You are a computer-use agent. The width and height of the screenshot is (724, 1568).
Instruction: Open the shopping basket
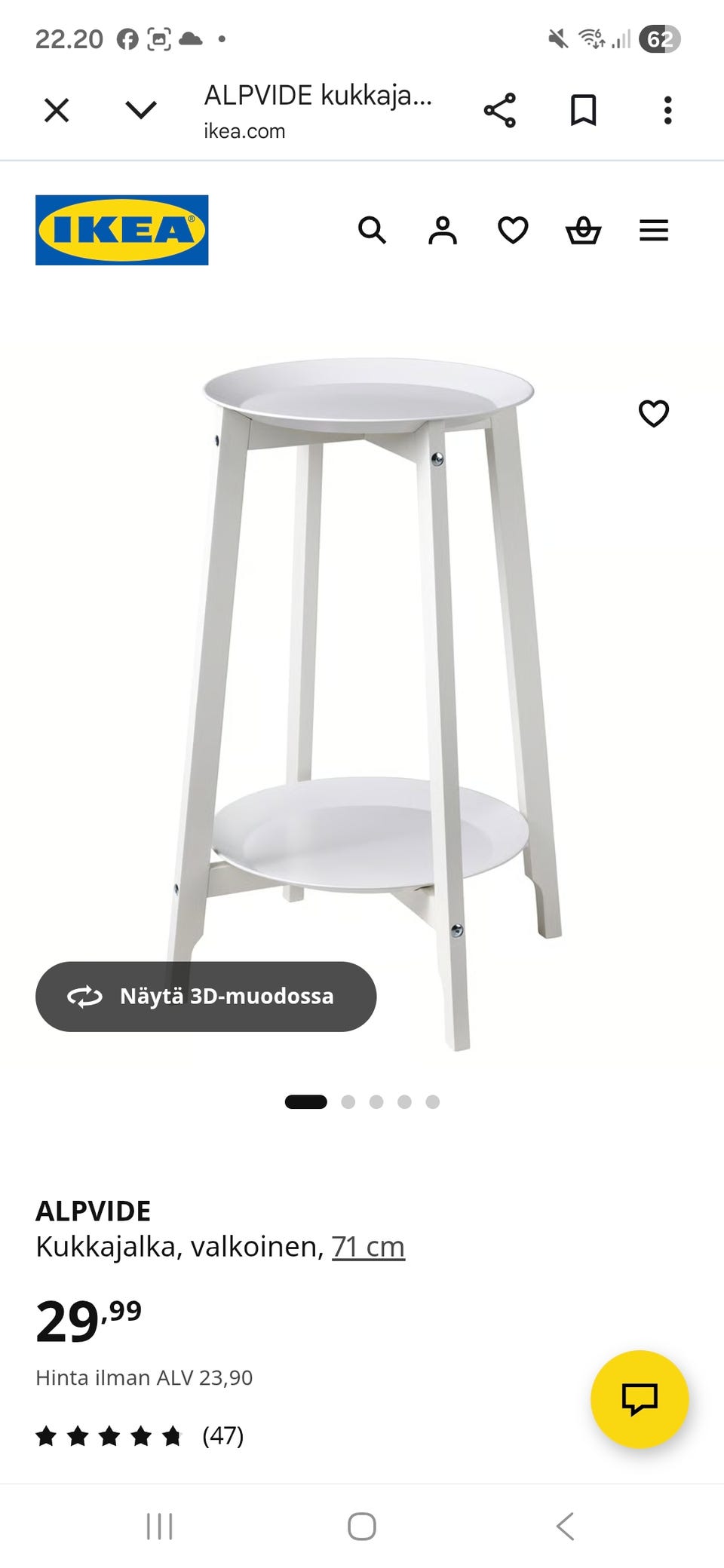coord(583,230)
